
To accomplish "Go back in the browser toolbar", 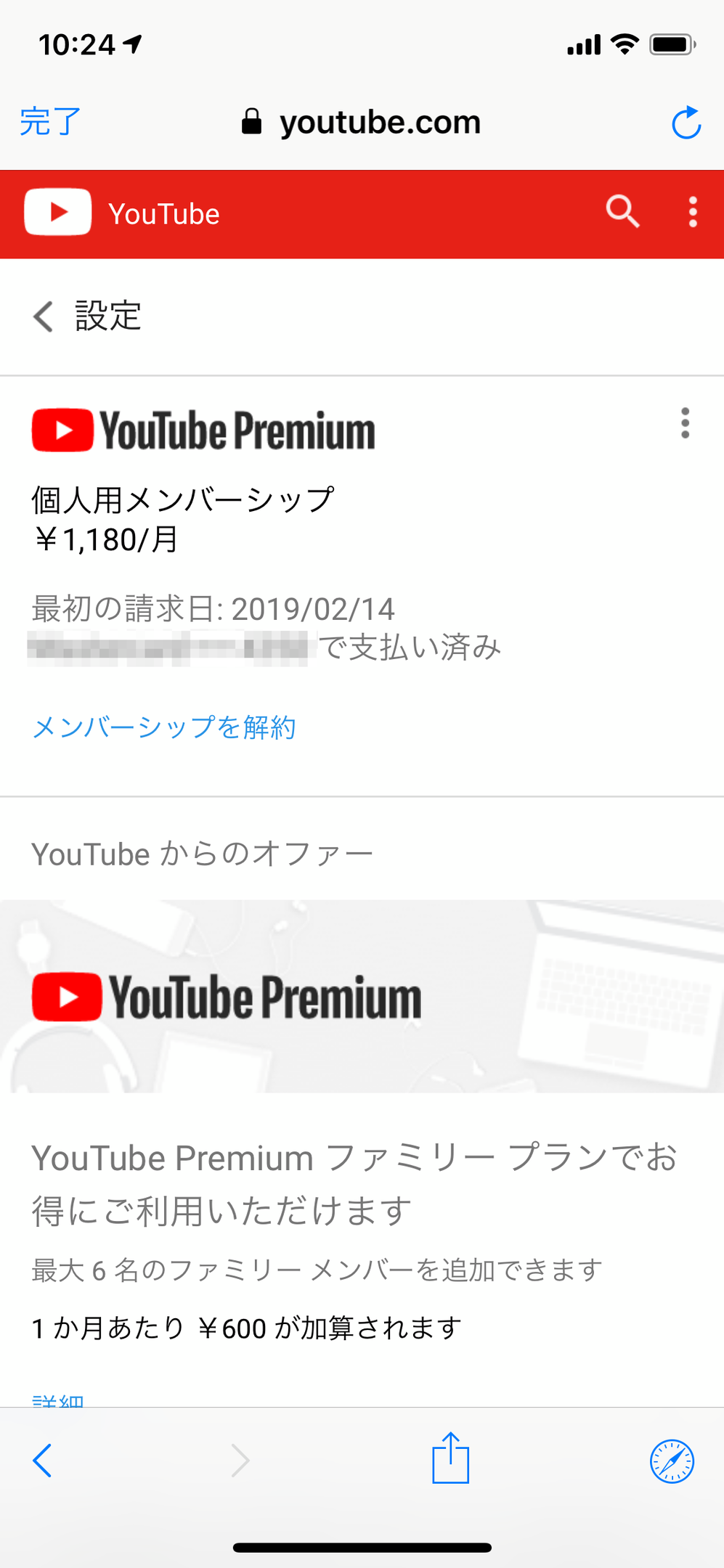I will click(x=42, y=1461).
